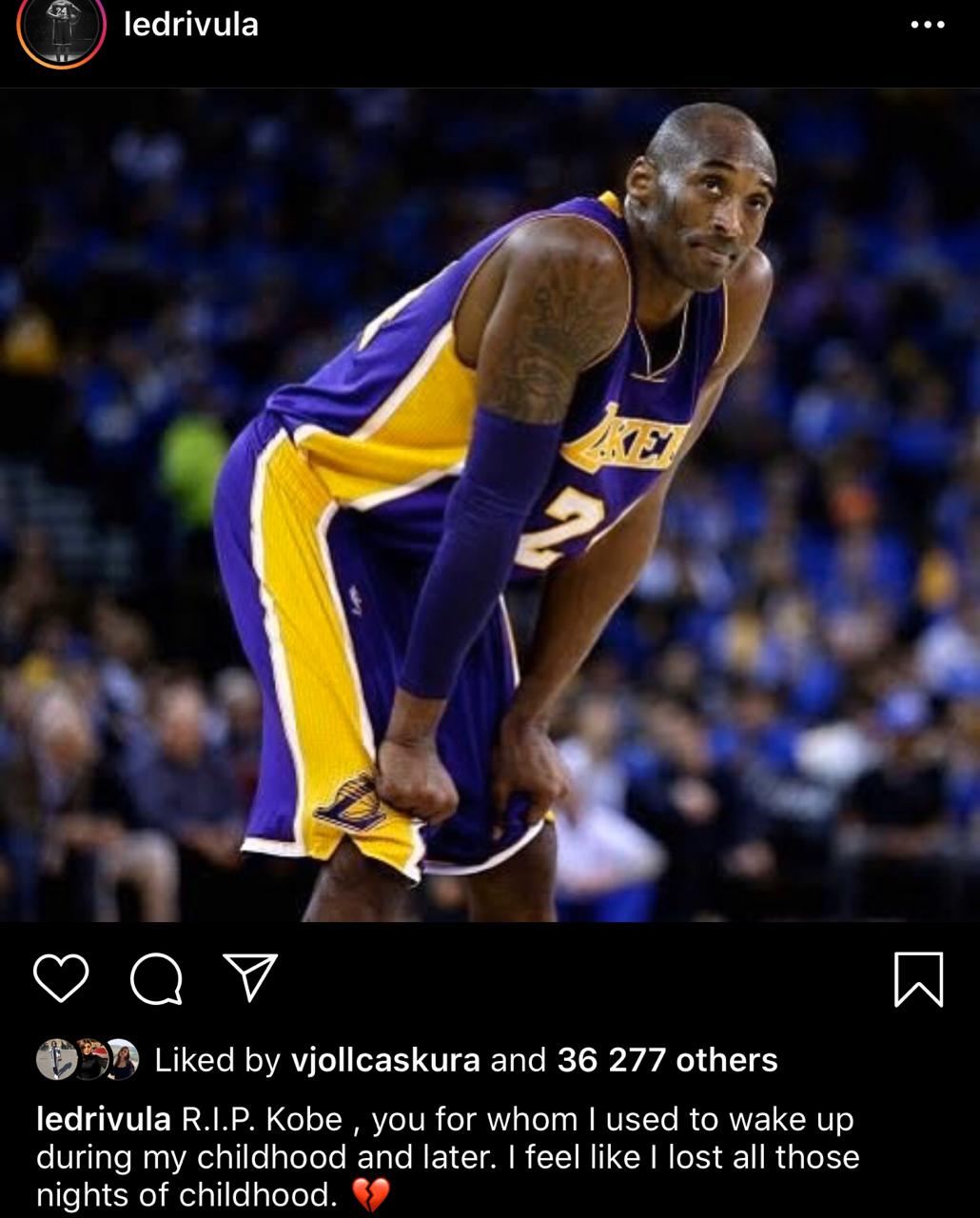980x1218 pixels.
Task: Save the post with bookmark icon
Action: coord(918,979)
